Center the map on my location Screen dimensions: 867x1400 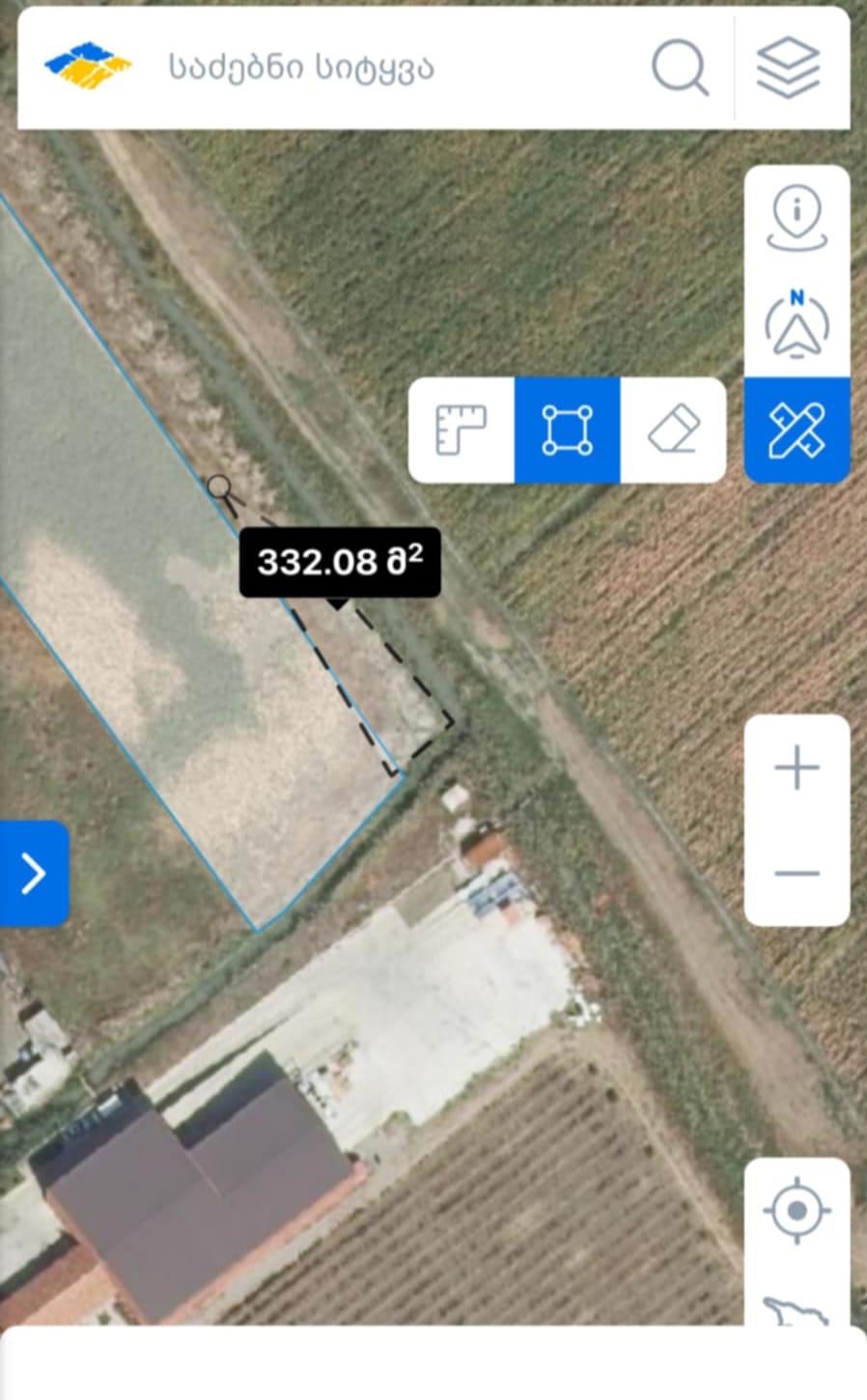797,1211
